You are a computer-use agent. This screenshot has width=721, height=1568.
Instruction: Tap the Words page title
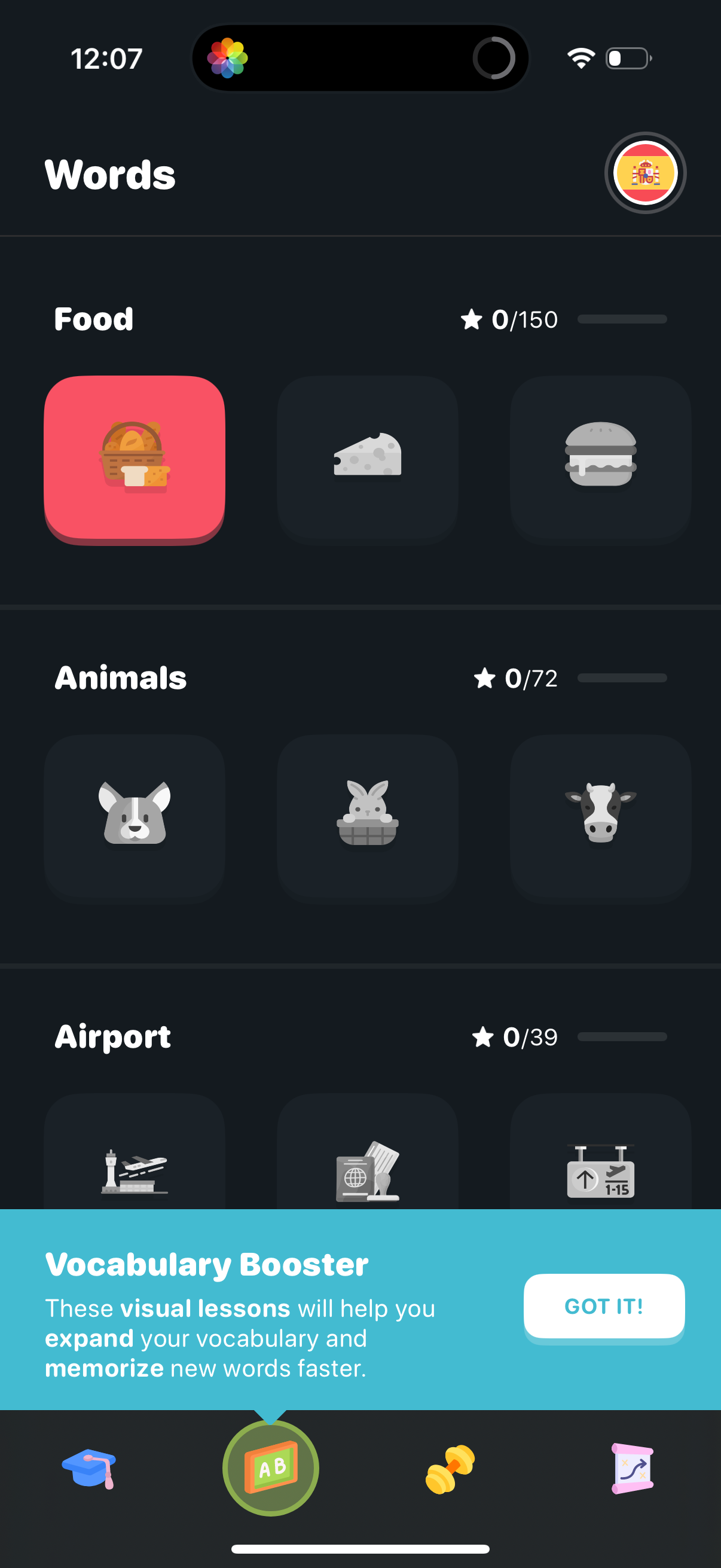108,175
